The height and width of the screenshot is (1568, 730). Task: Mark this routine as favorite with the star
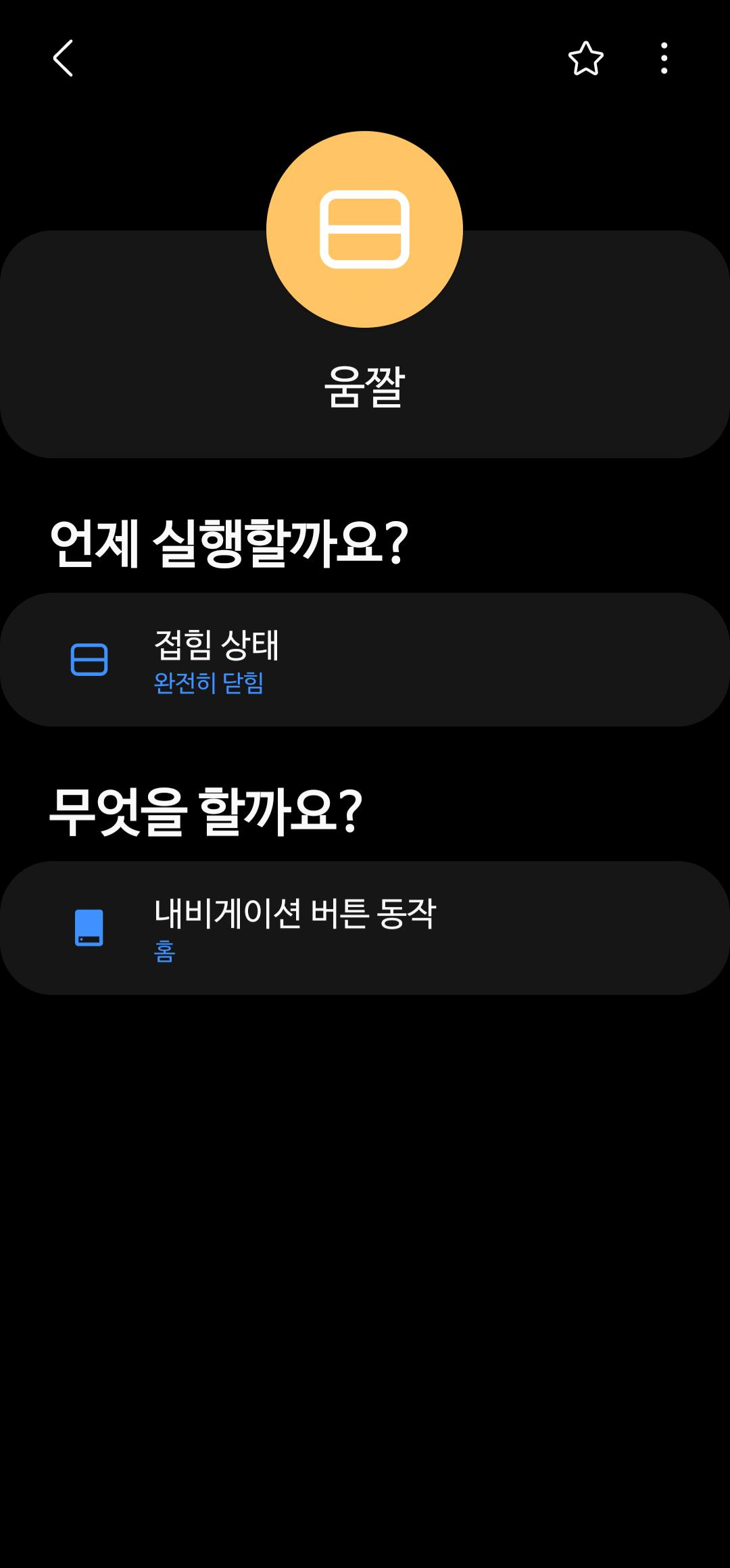pos(585,58)
